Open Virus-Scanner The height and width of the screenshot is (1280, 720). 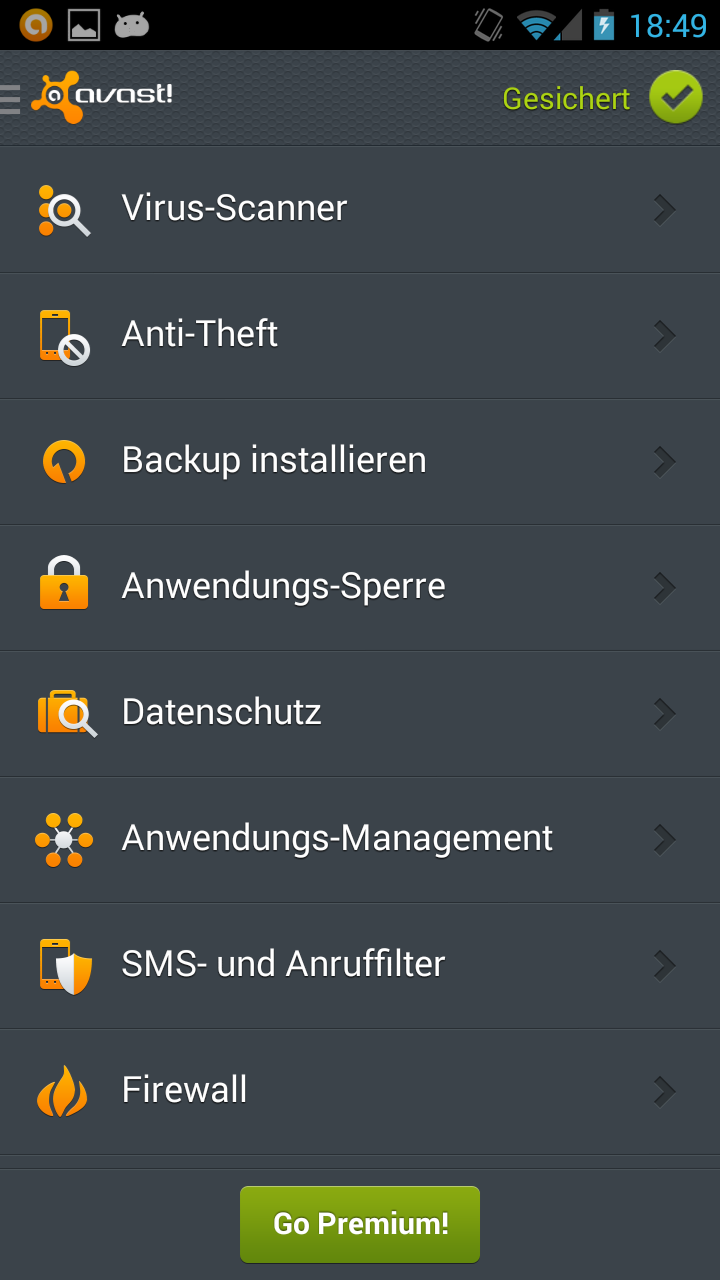(x=360, y=209)
